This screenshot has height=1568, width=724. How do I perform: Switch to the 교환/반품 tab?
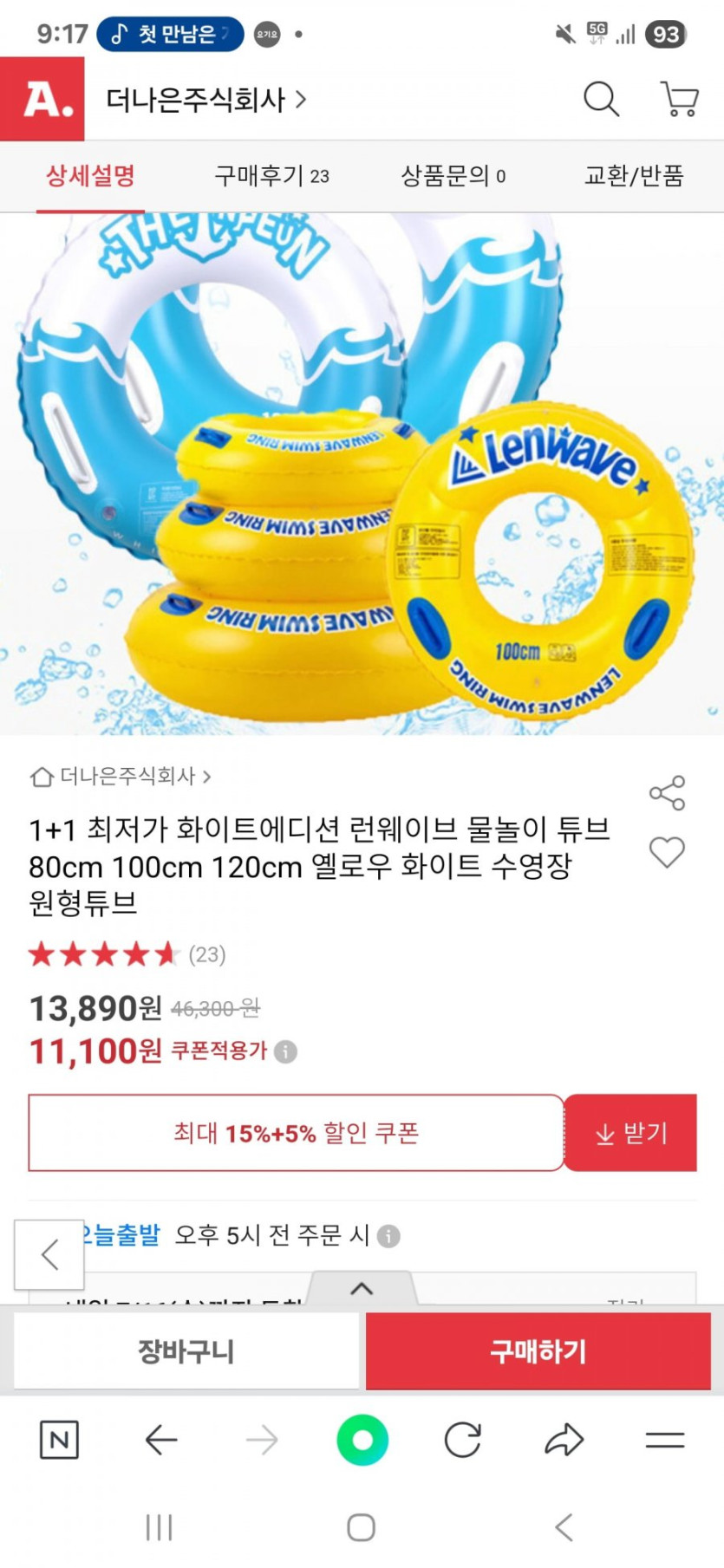pos(634,176)
